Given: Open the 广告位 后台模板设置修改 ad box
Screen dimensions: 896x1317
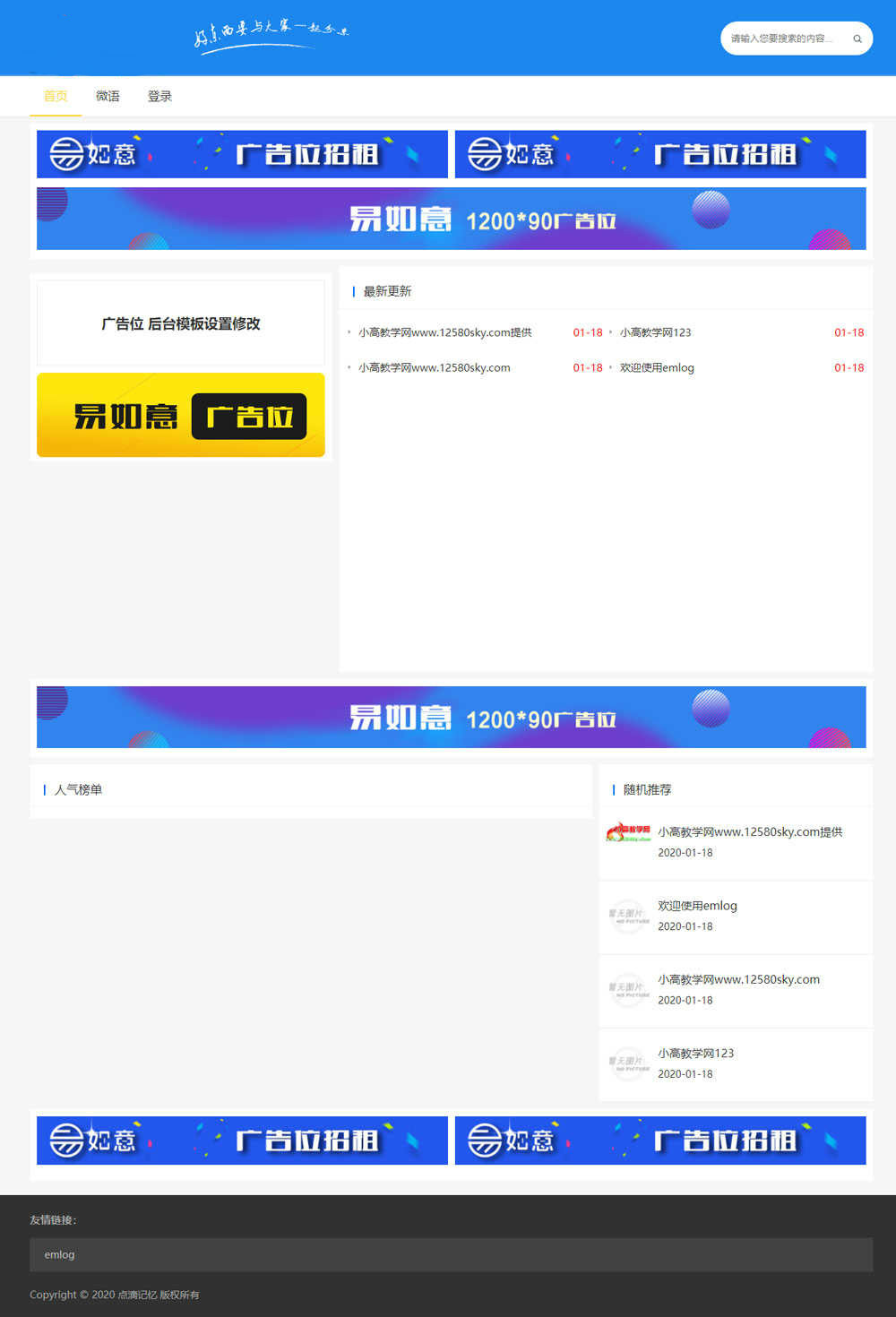Looking at the screenshot, I should (x=181, y=323).
